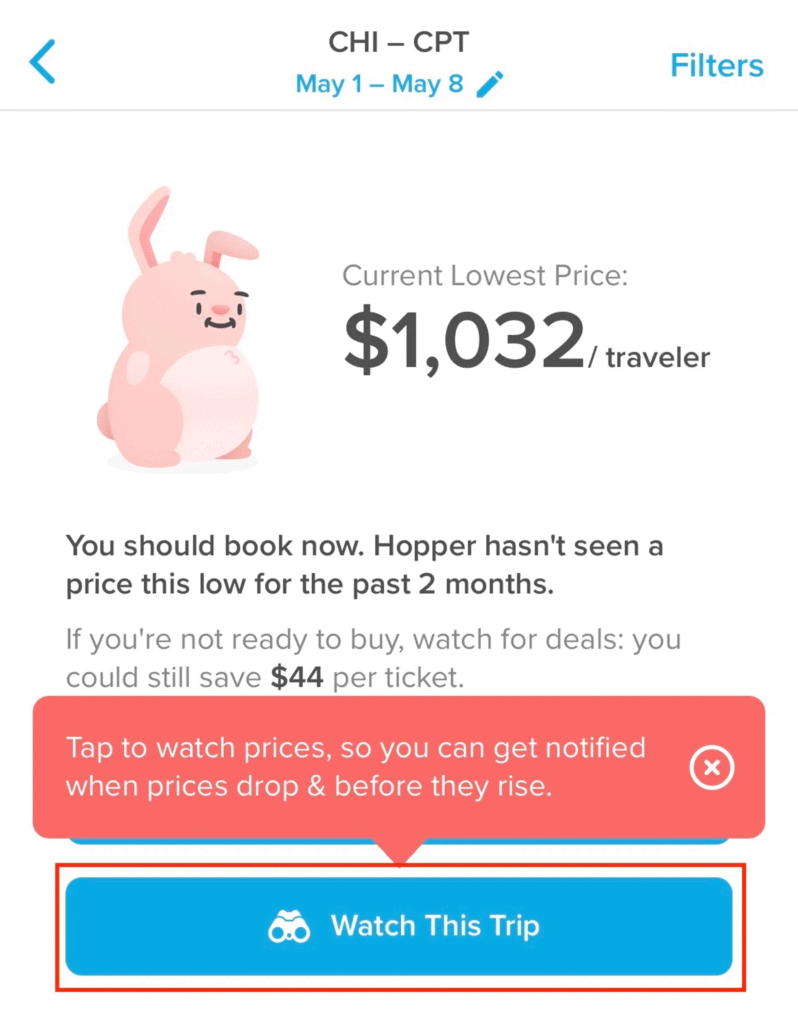
Task: Tap Watch This Trip button
Action: click(399, 926)
